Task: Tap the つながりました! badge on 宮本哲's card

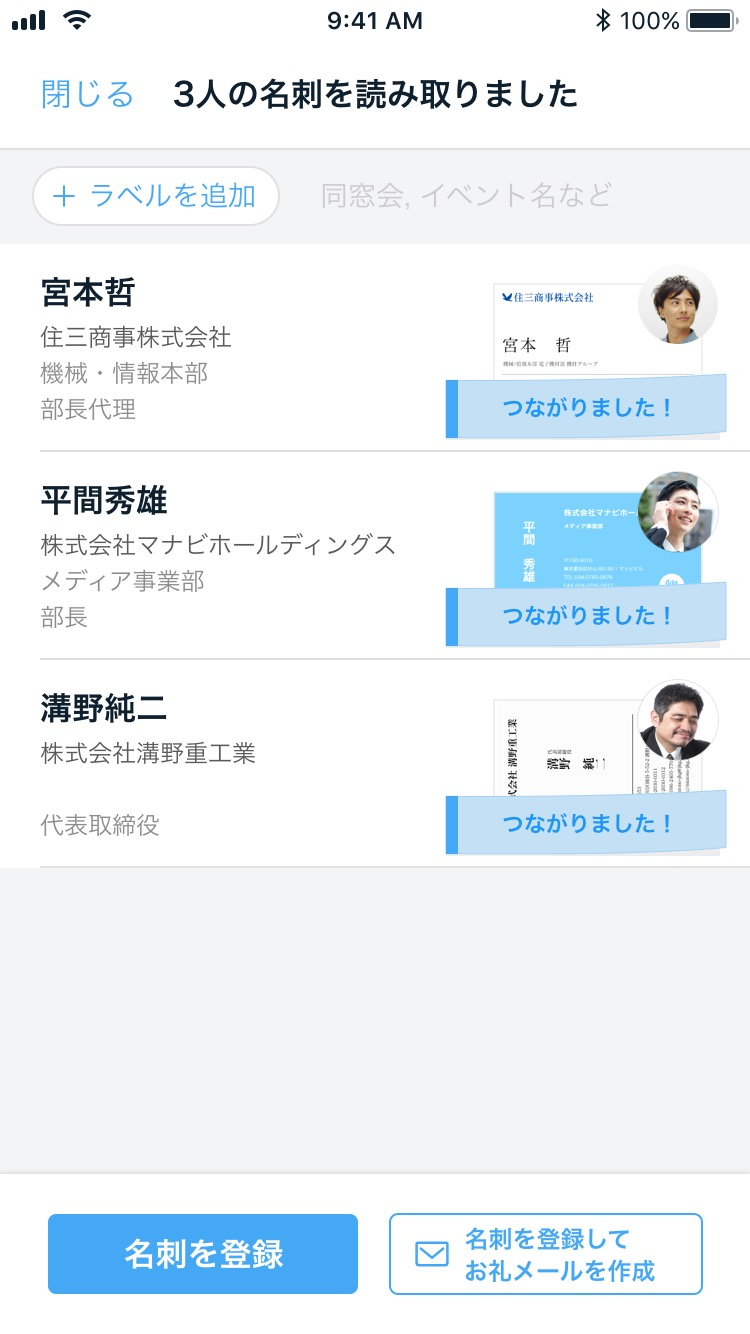Action: point(589,408)
